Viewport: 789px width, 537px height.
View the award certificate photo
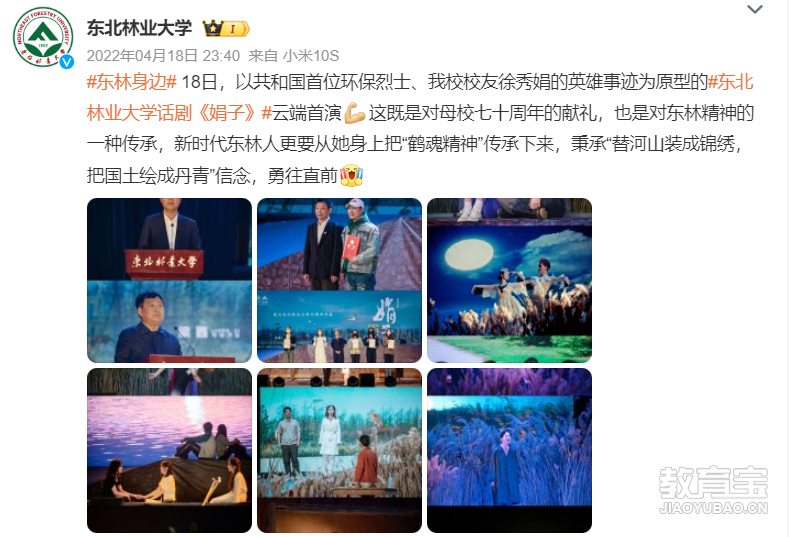[x=339, y=280]
